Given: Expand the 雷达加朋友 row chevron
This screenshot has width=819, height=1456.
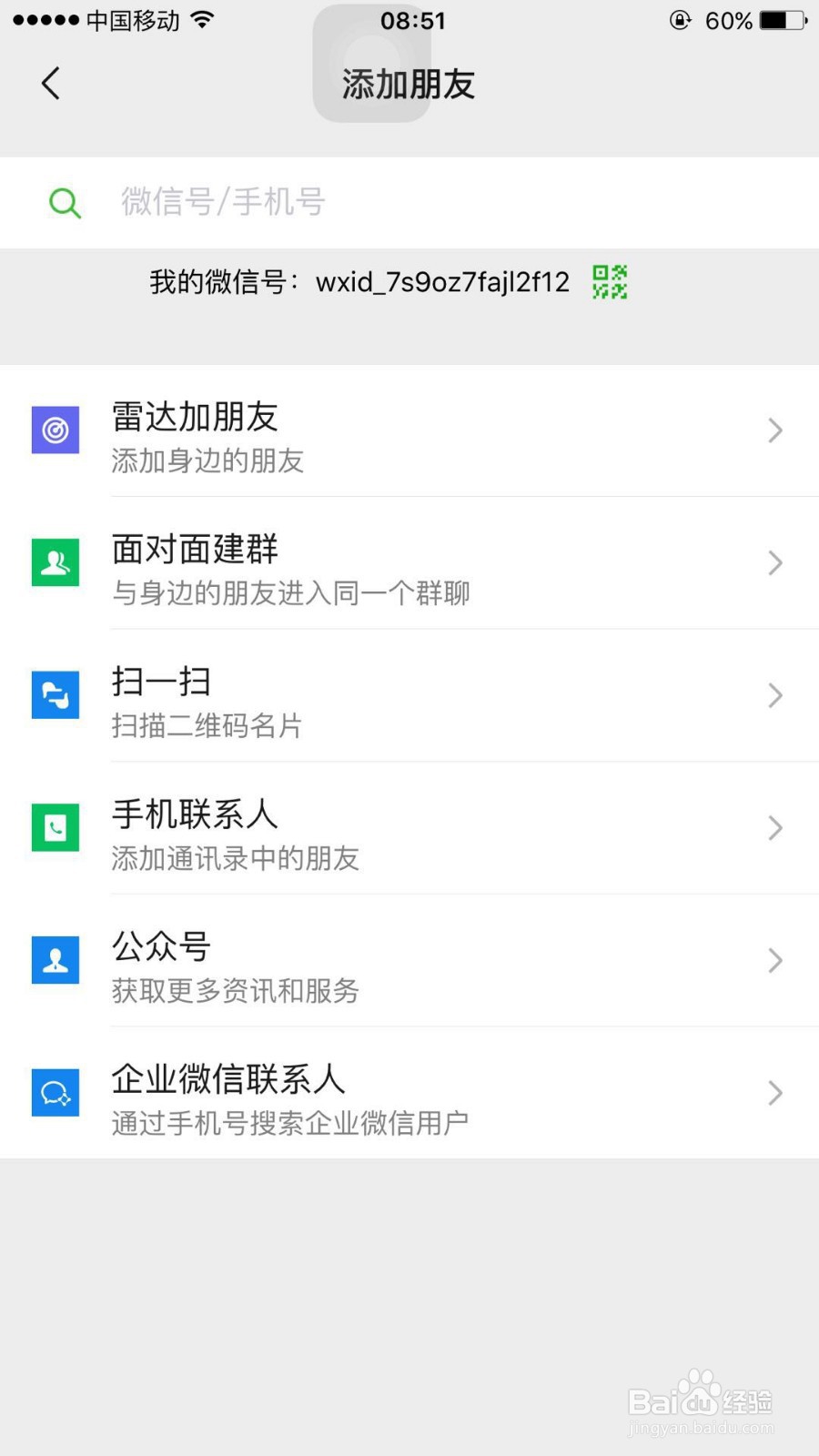Looking at the screenshot, I should click(x=774, y=430).
